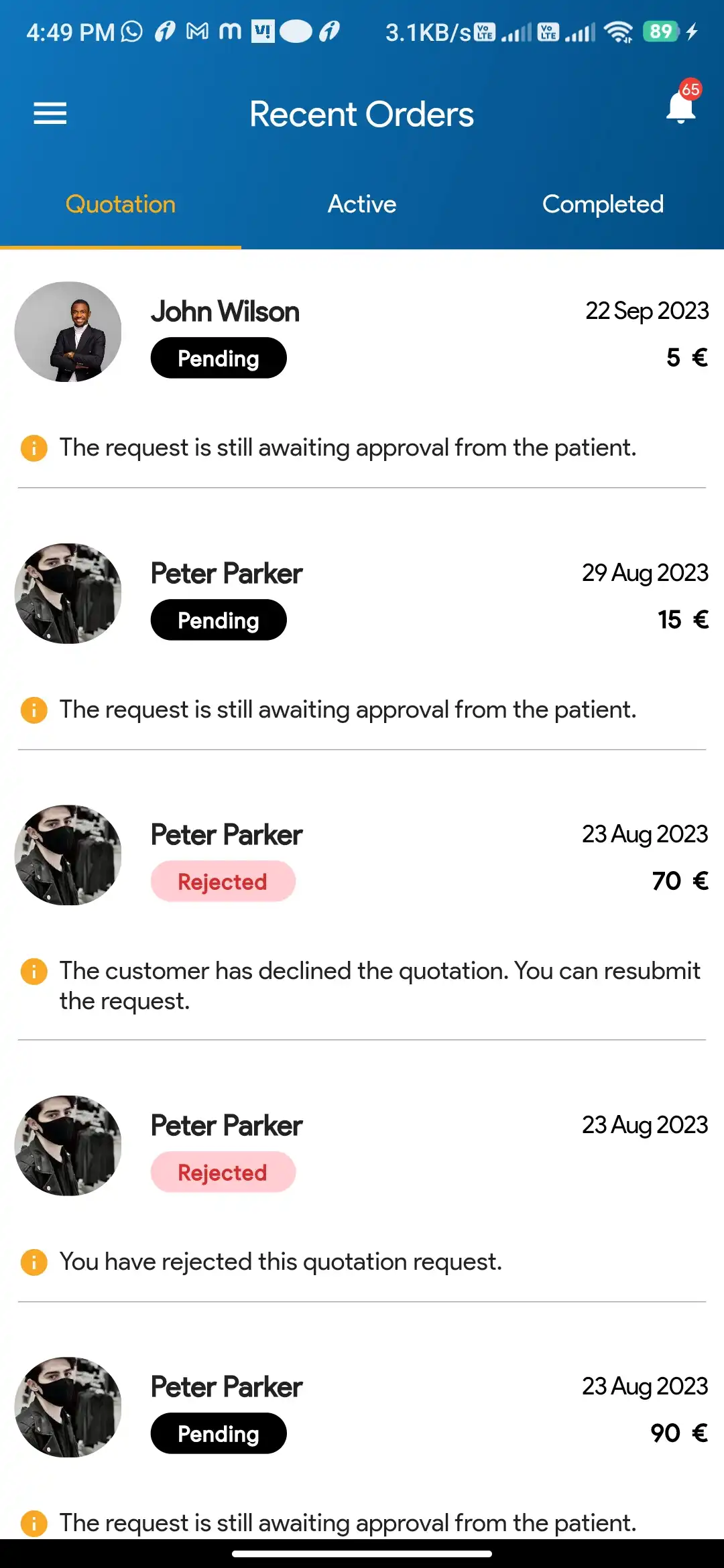The width and height of the screenshot is (724, 1568).
Task: Tap the Pending badge on the 90 € order
Action: pyautogui.click(x=219, y=1433)
